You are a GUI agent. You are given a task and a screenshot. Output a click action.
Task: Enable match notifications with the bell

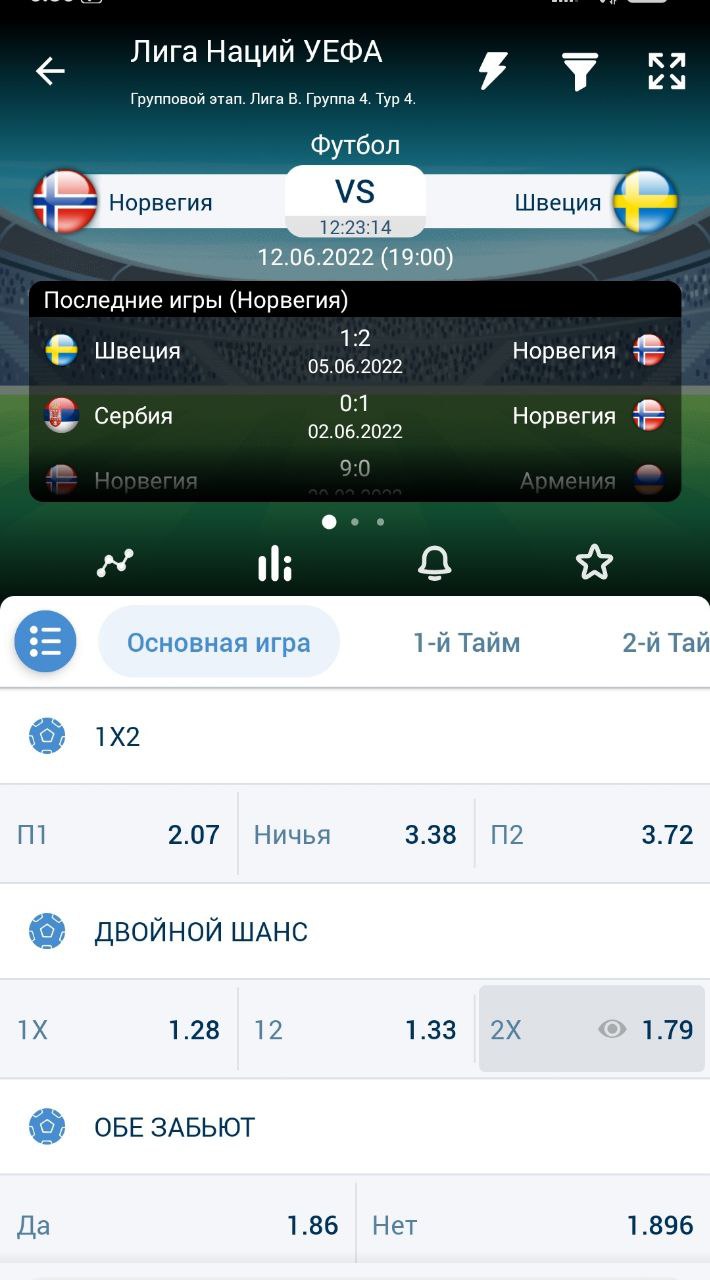434,564
